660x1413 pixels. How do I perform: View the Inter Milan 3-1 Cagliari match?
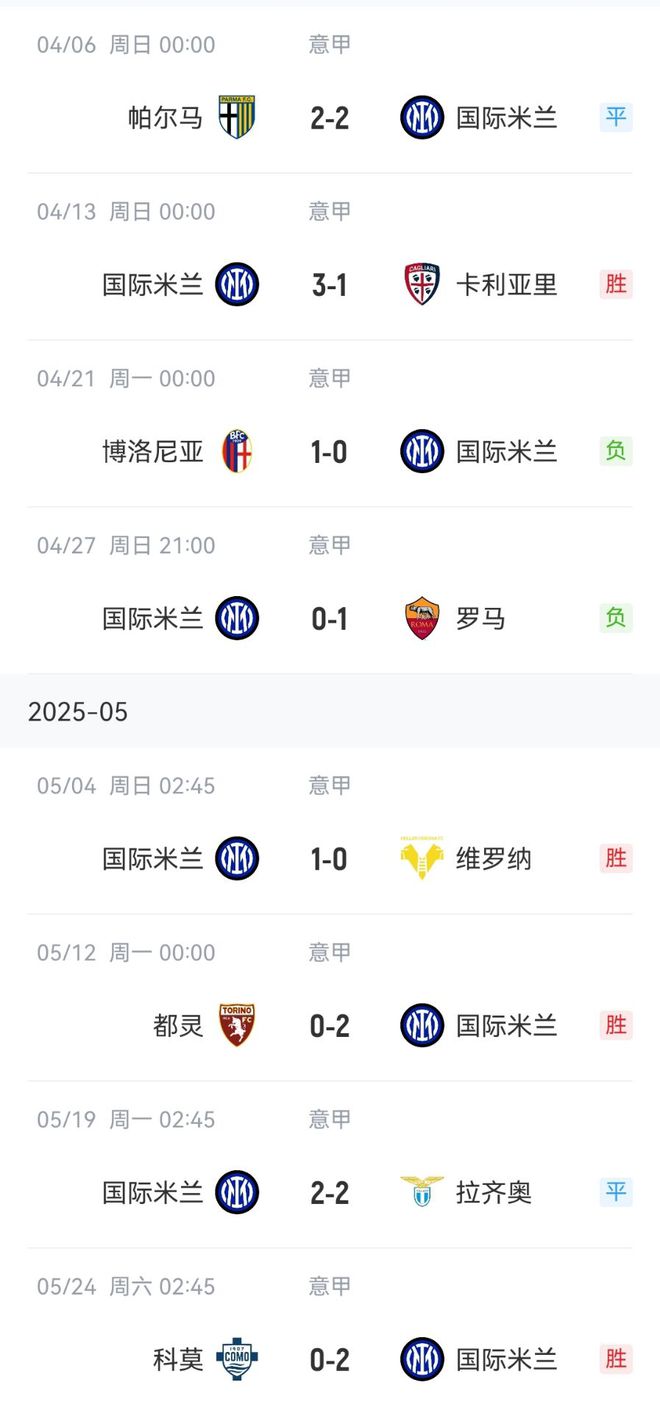coord(329,285)
